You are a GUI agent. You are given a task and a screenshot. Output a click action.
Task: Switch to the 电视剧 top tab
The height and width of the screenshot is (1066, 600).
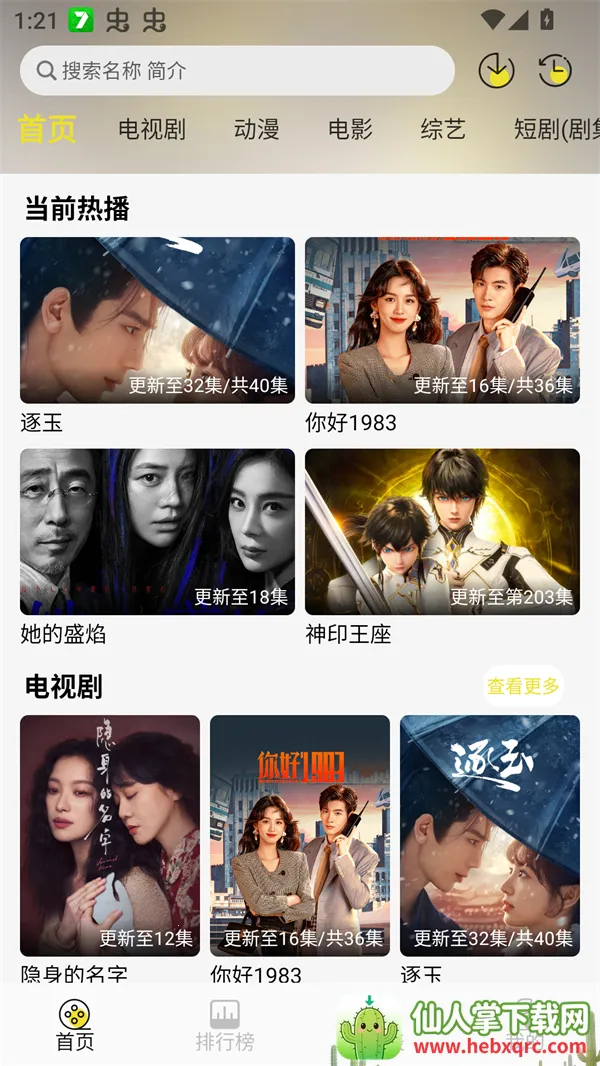click(x=152, y=129)
